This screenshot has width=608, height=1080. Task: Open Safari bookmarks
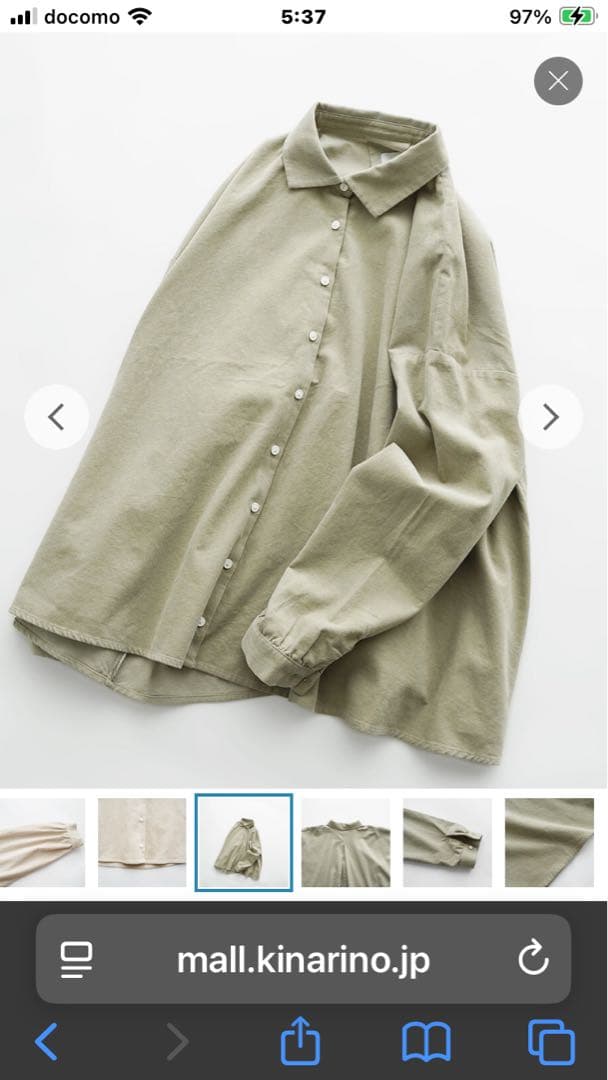426,1042
